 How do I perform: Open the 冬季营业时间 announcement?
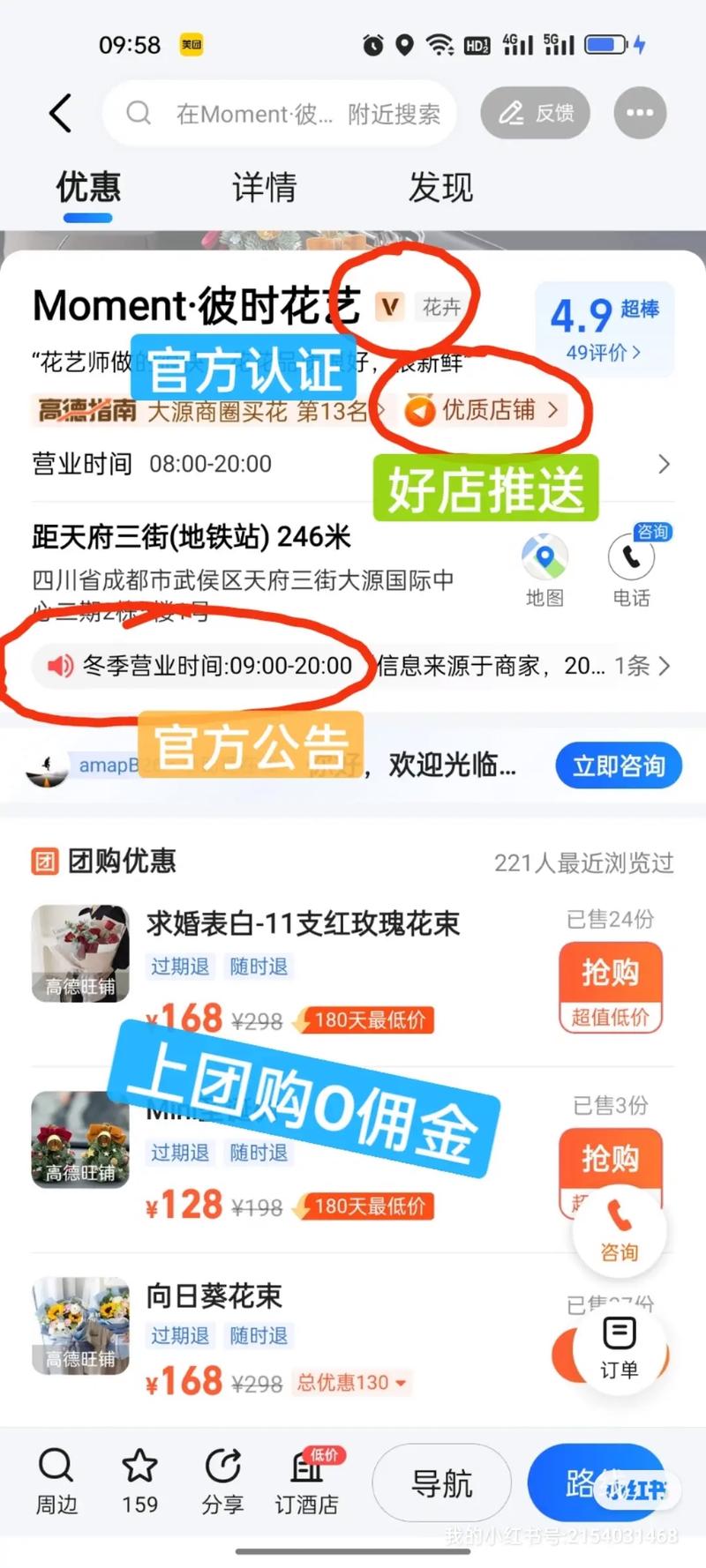click(351, 666)
